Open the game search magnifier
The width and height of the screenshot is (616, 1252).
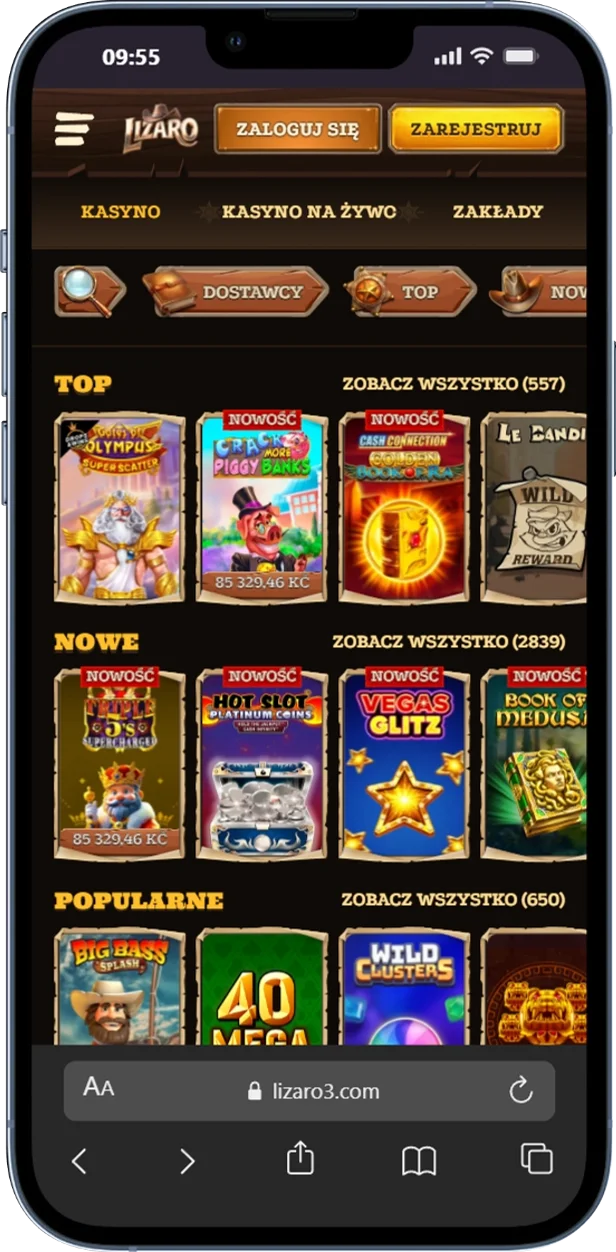coord(88,292)
